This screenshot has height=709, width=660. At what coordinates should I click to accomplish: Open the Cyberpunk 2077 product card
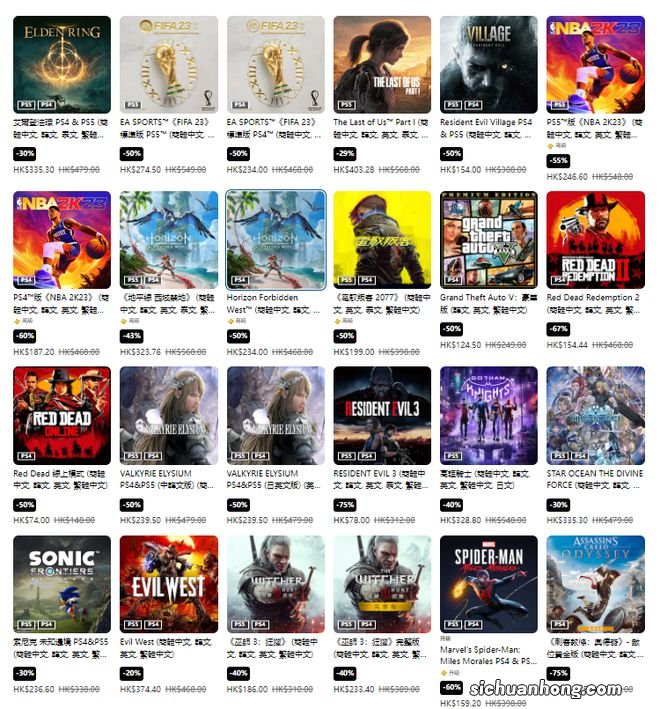coord(382,239)
